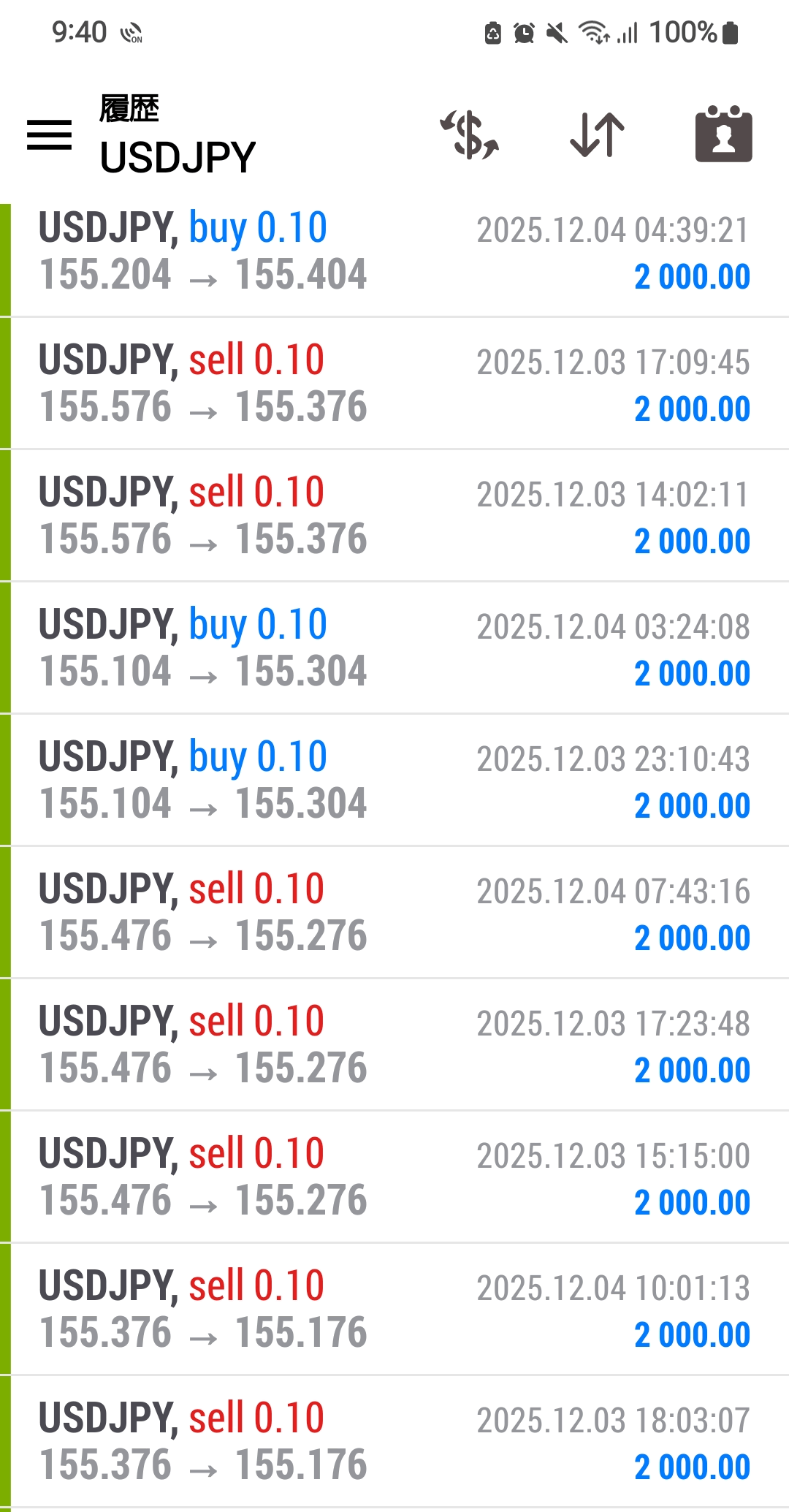Choose history period via calendar icon
Image resolution: width=789 pixels, height=1512 pixels.
point(723,135)
